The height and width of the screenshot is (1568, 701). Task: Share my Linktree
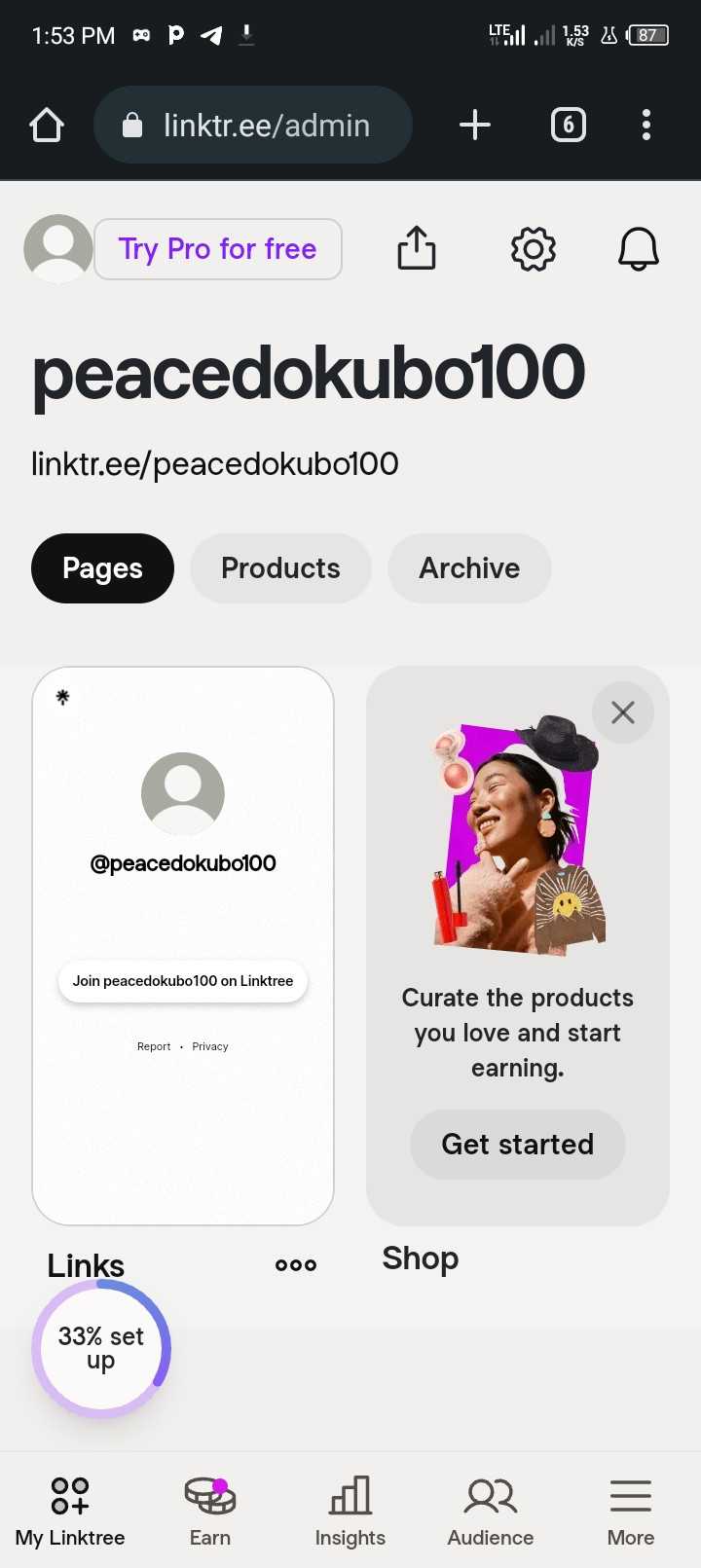[x=417, y=249]
